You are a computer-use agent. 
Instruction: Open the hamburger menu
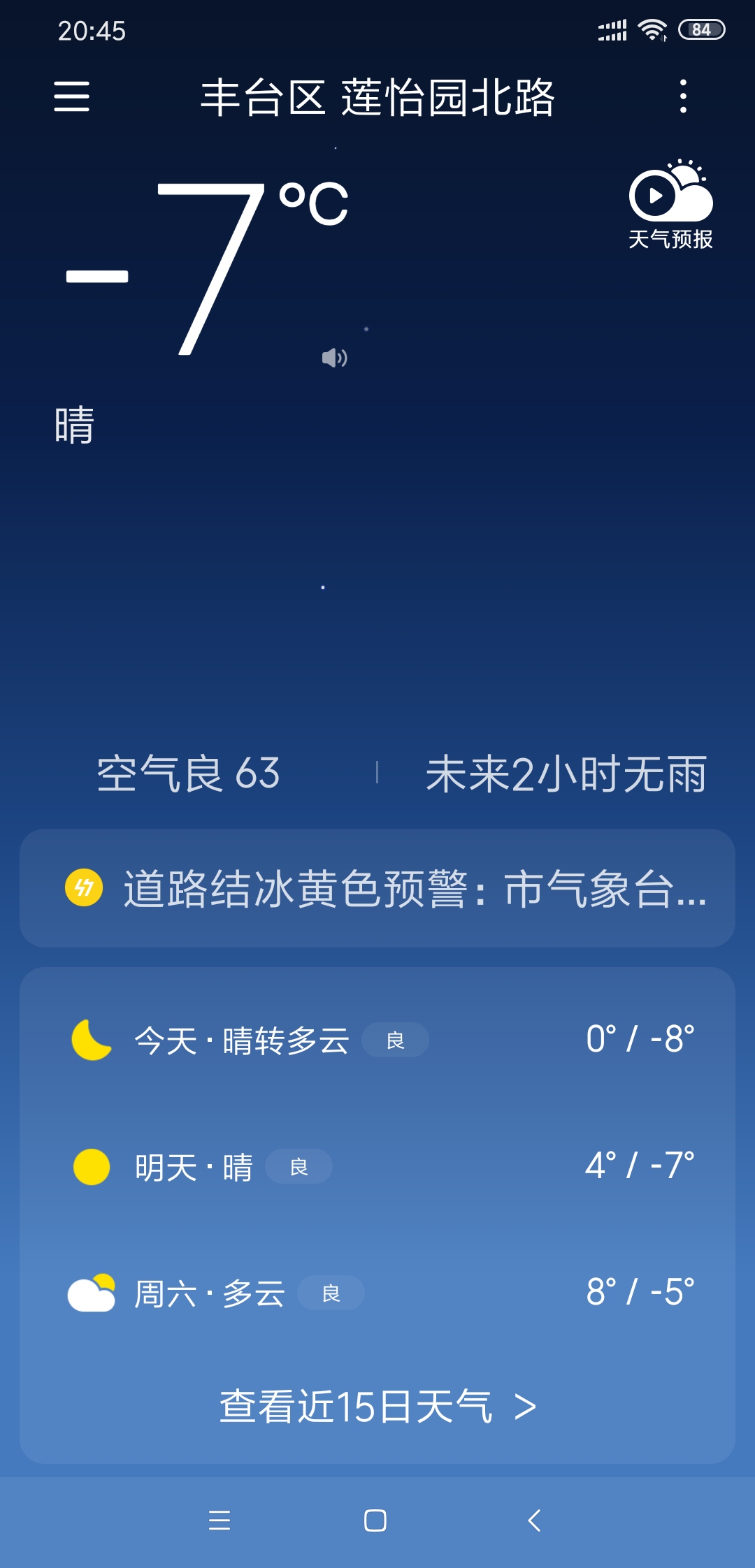[x=72, y=96]
